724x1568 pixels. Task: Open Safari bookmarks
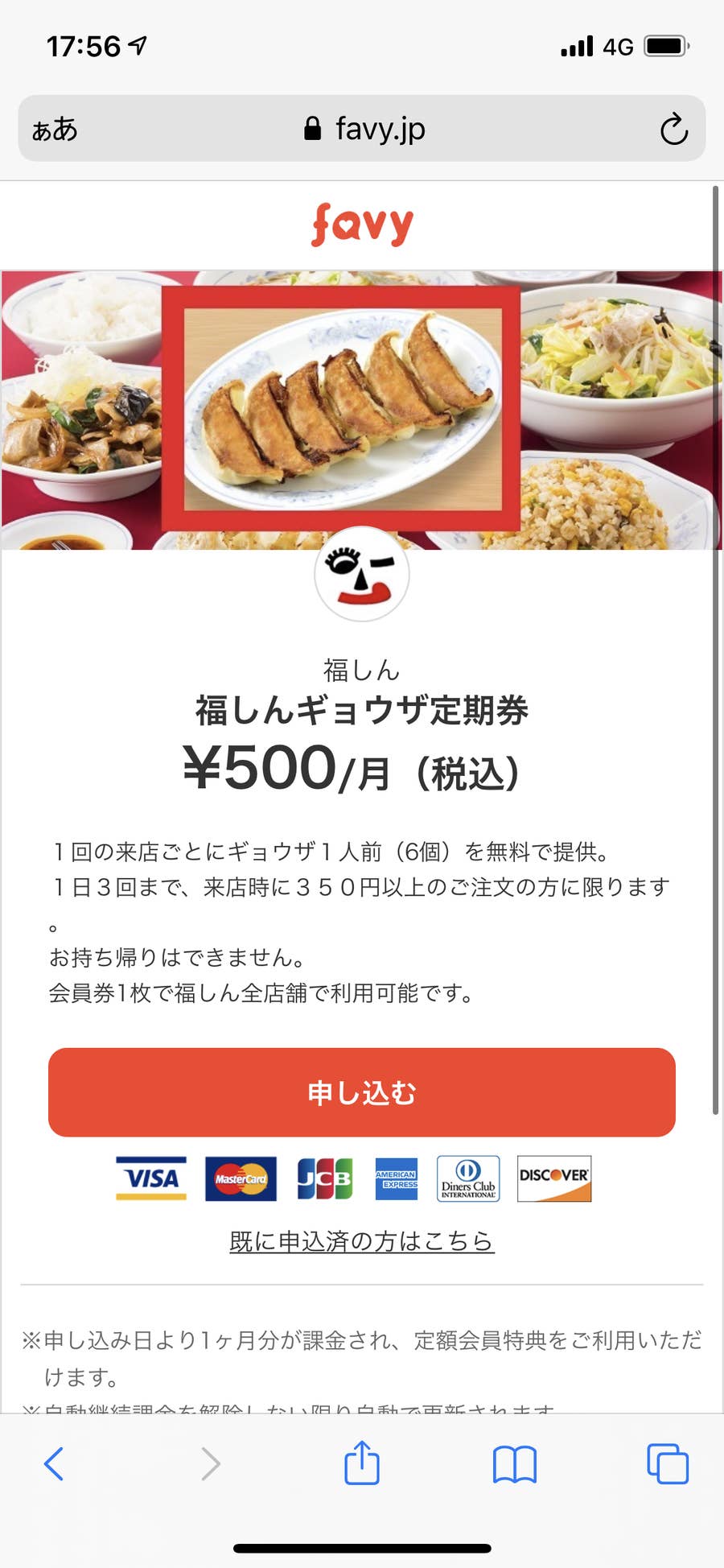point(515,1465)
